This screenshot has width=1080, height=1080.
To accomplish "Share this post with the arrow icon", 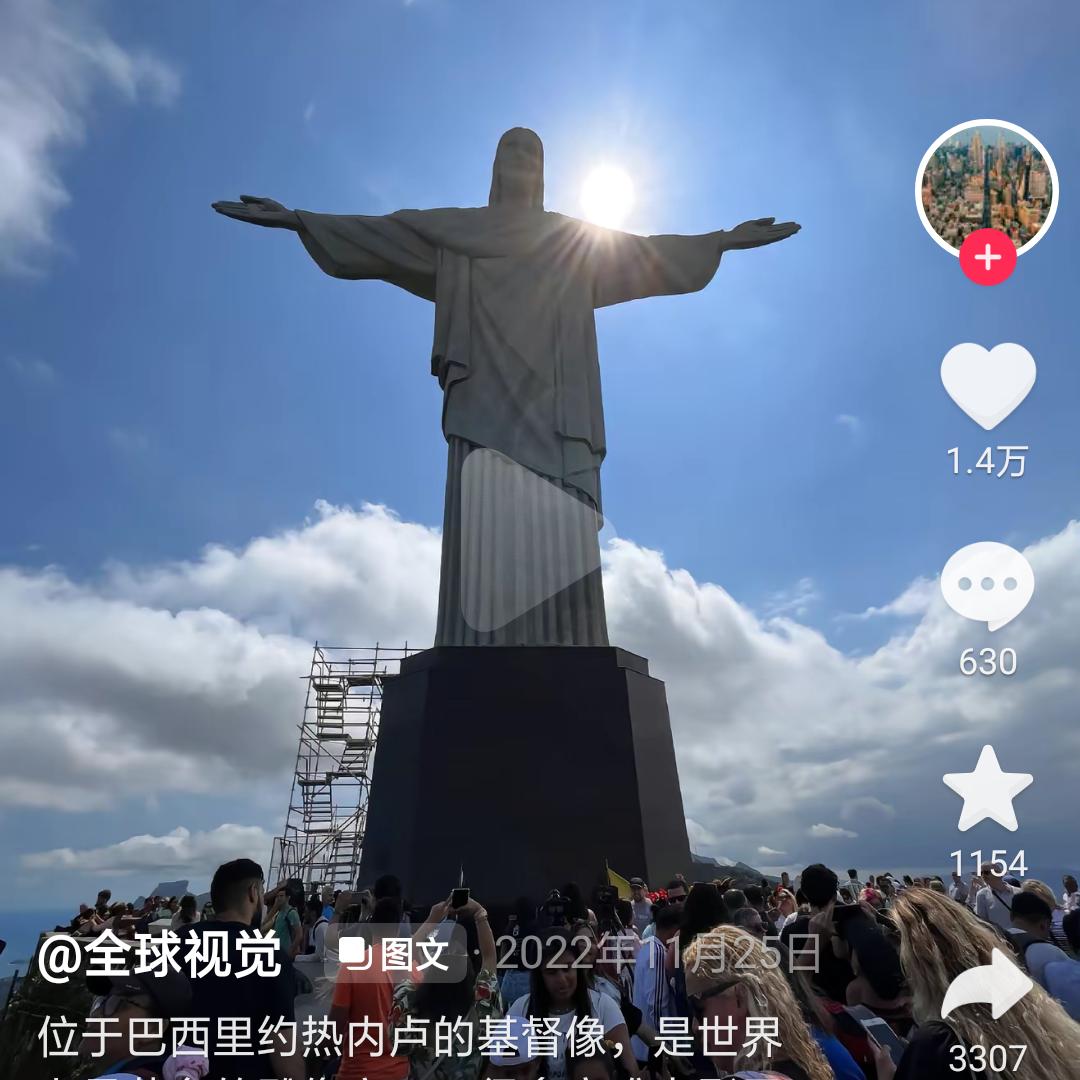I will click(x=988, y=985).
